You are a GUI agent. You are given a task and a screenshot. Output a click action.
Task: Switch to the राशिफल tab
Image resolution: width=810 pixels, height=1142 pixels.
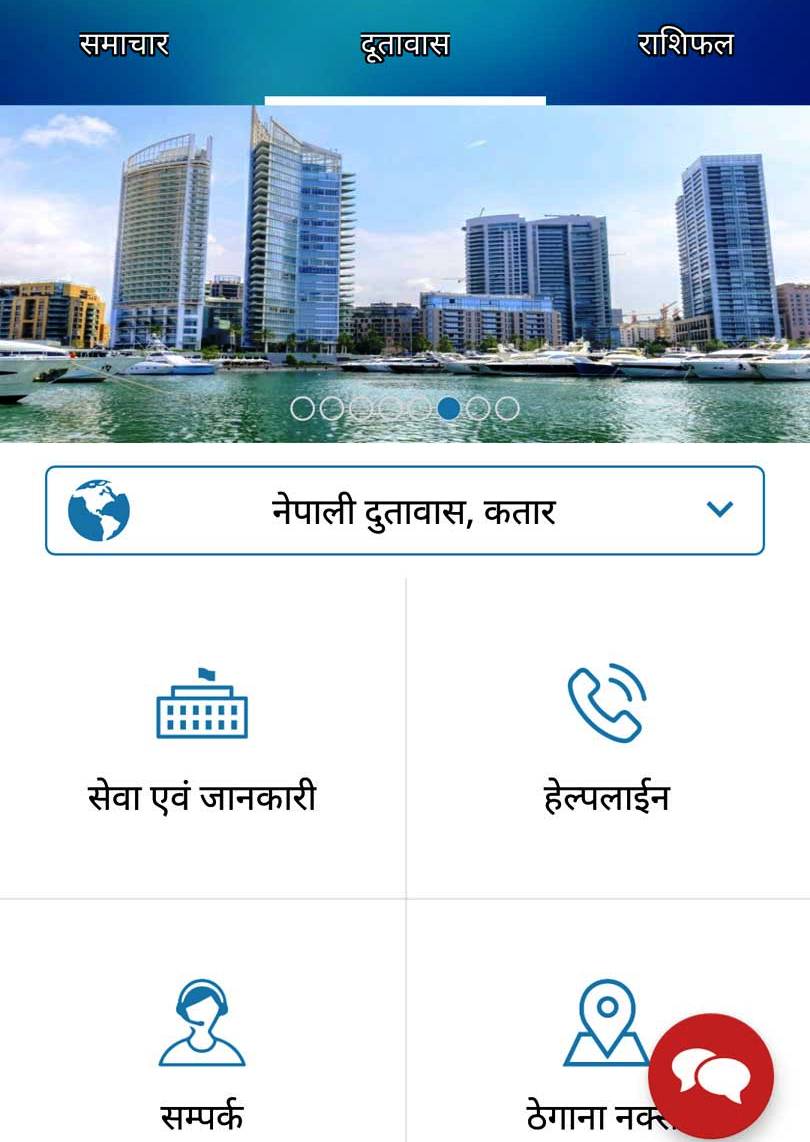[685, 46]
